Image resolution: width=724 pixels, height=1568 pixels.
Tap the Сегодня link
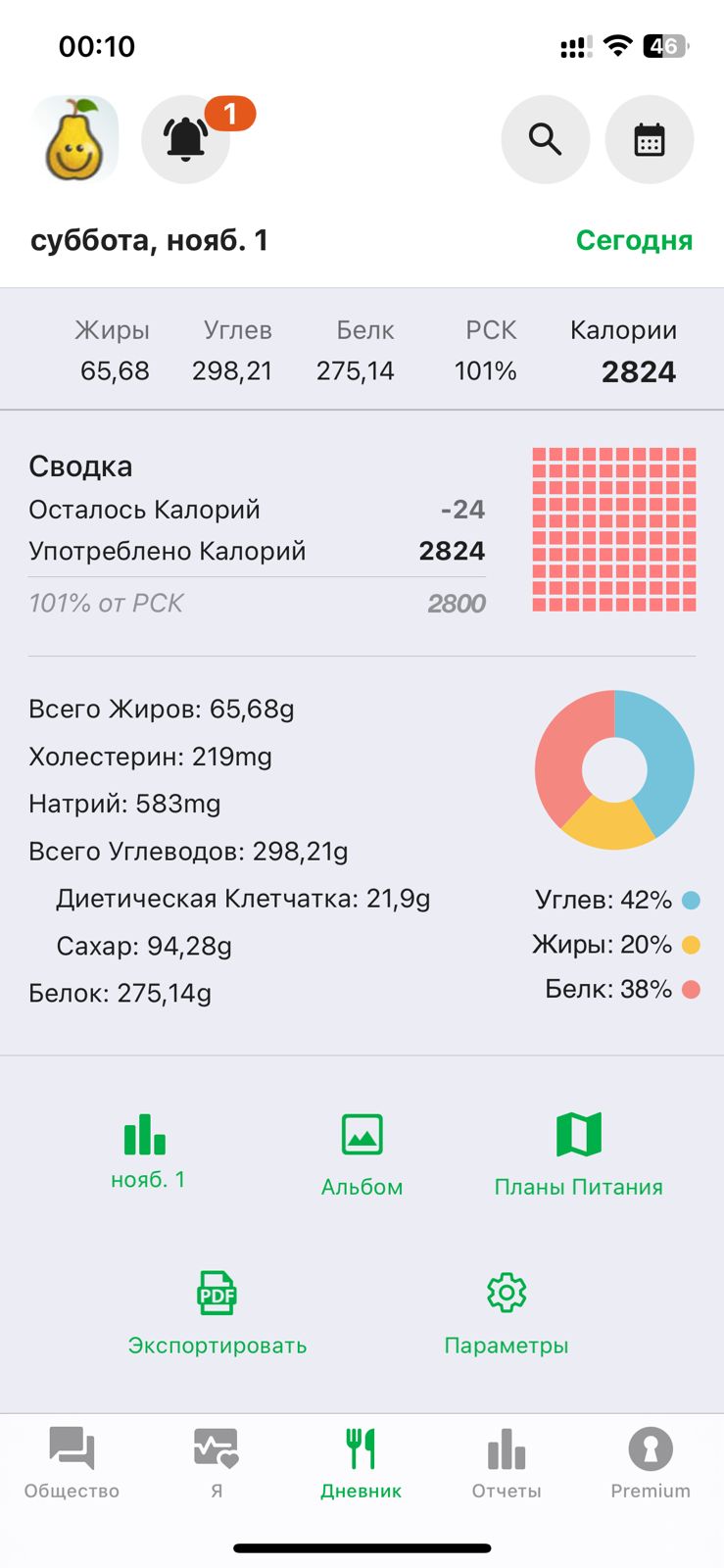634,240
